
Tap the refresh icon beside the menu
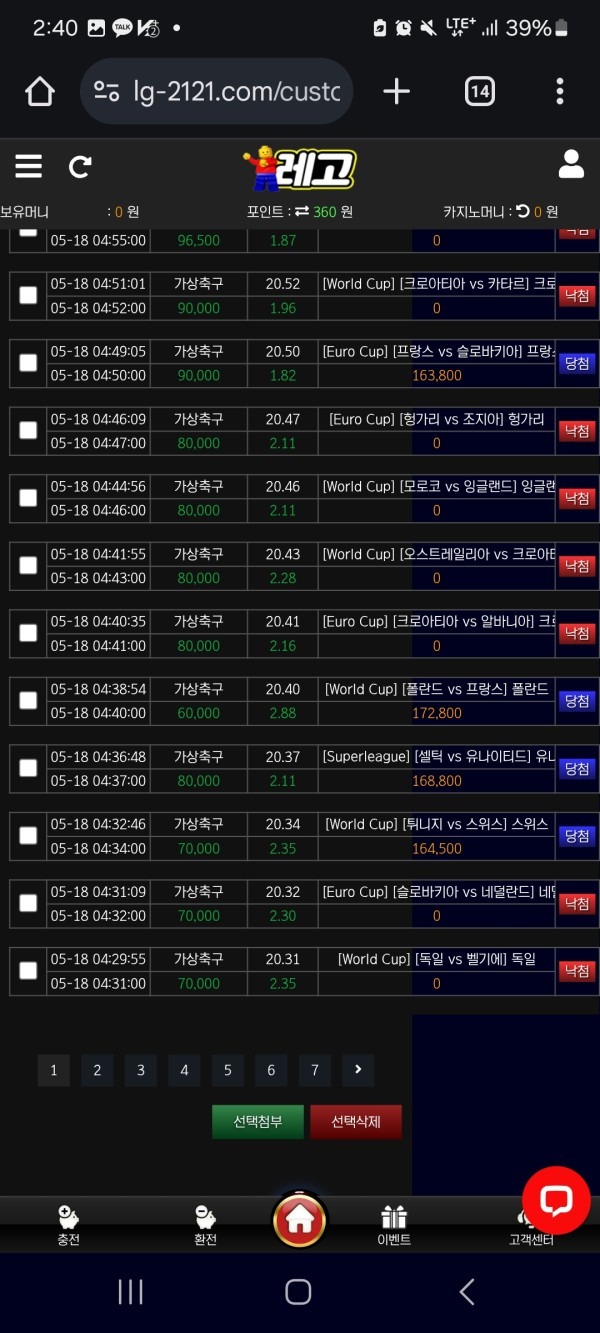coord(80,167)
